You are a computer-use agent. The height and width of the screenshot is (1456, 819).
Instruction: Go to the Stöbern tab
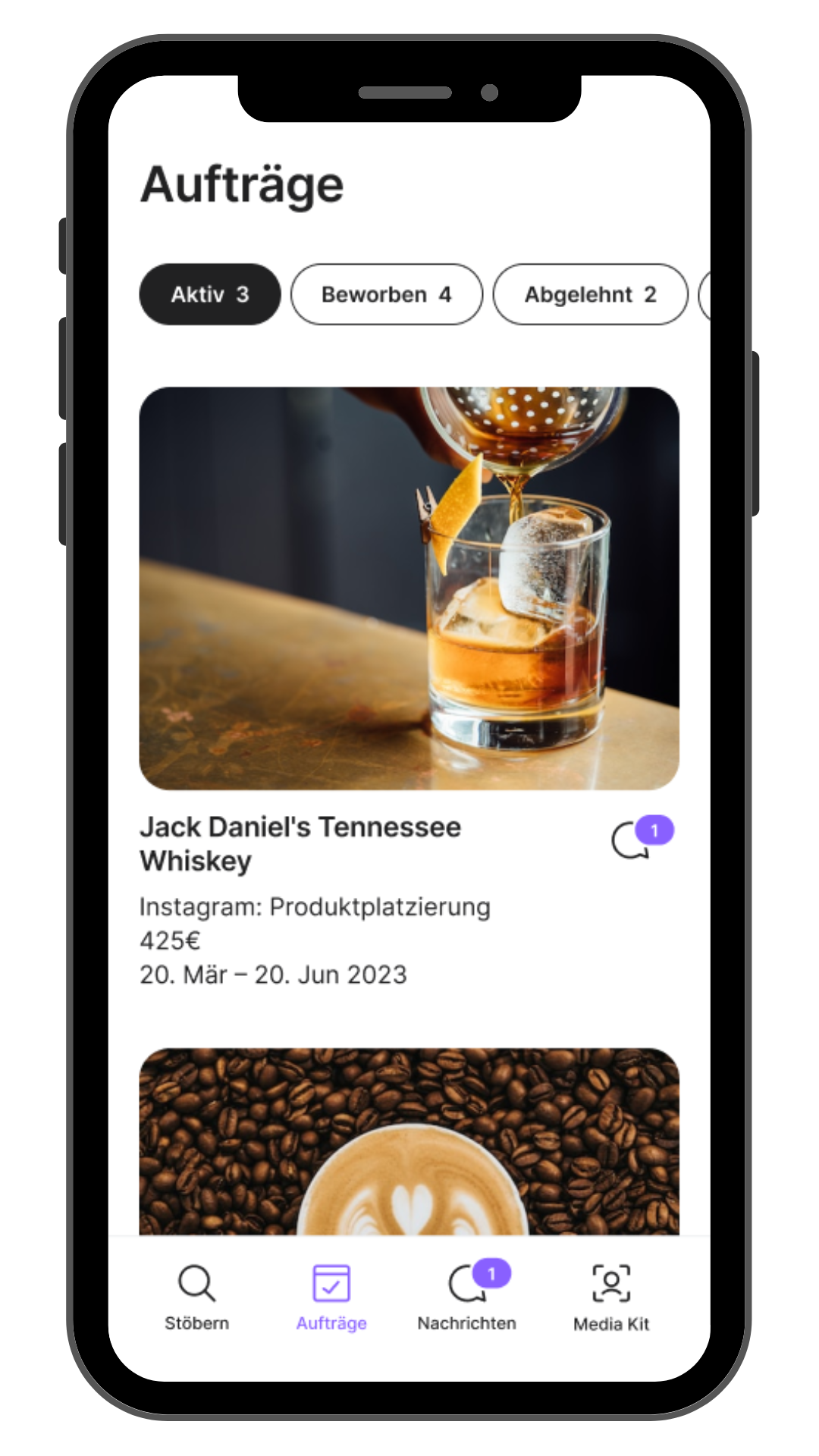pyautogui.click(x=197, y=1297)
